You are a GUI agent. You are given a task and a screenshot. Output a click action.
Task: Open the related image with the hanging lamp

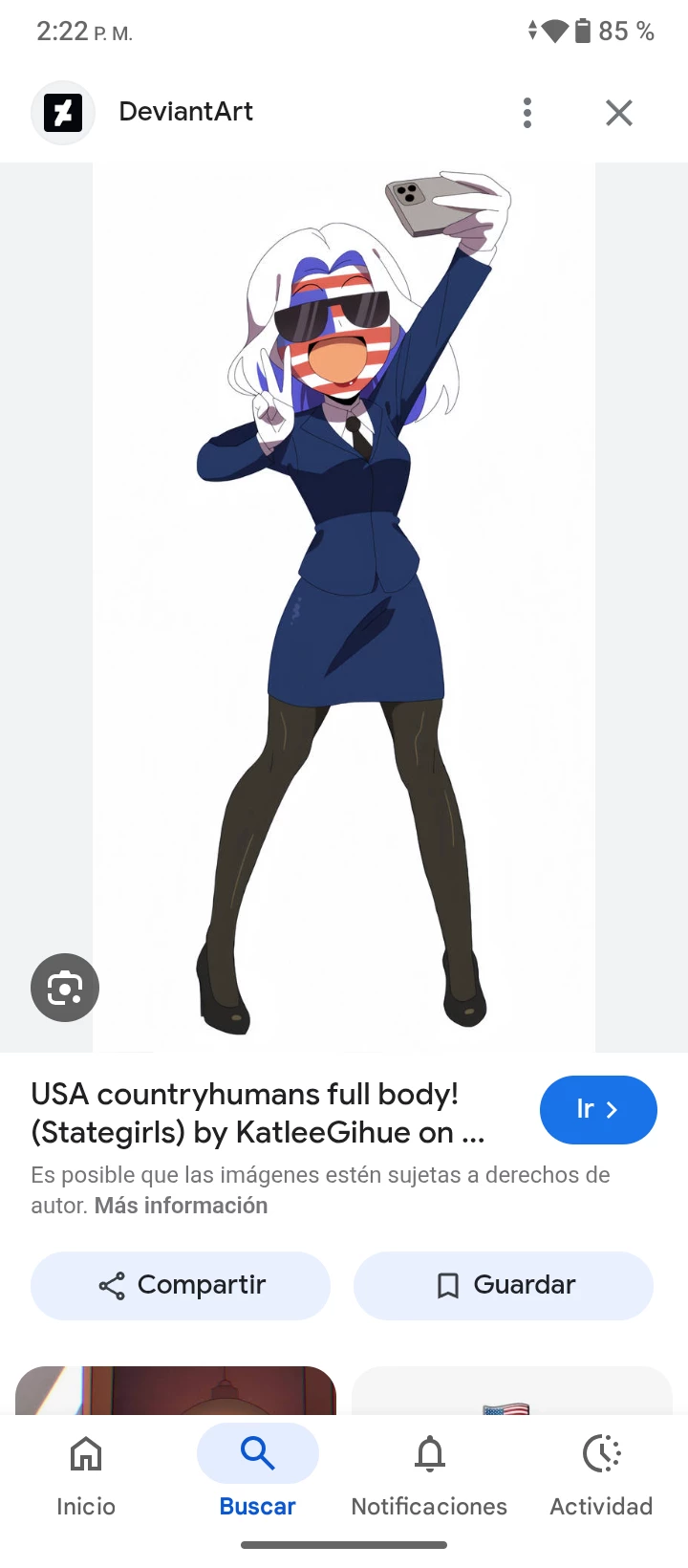(176, 1391)
